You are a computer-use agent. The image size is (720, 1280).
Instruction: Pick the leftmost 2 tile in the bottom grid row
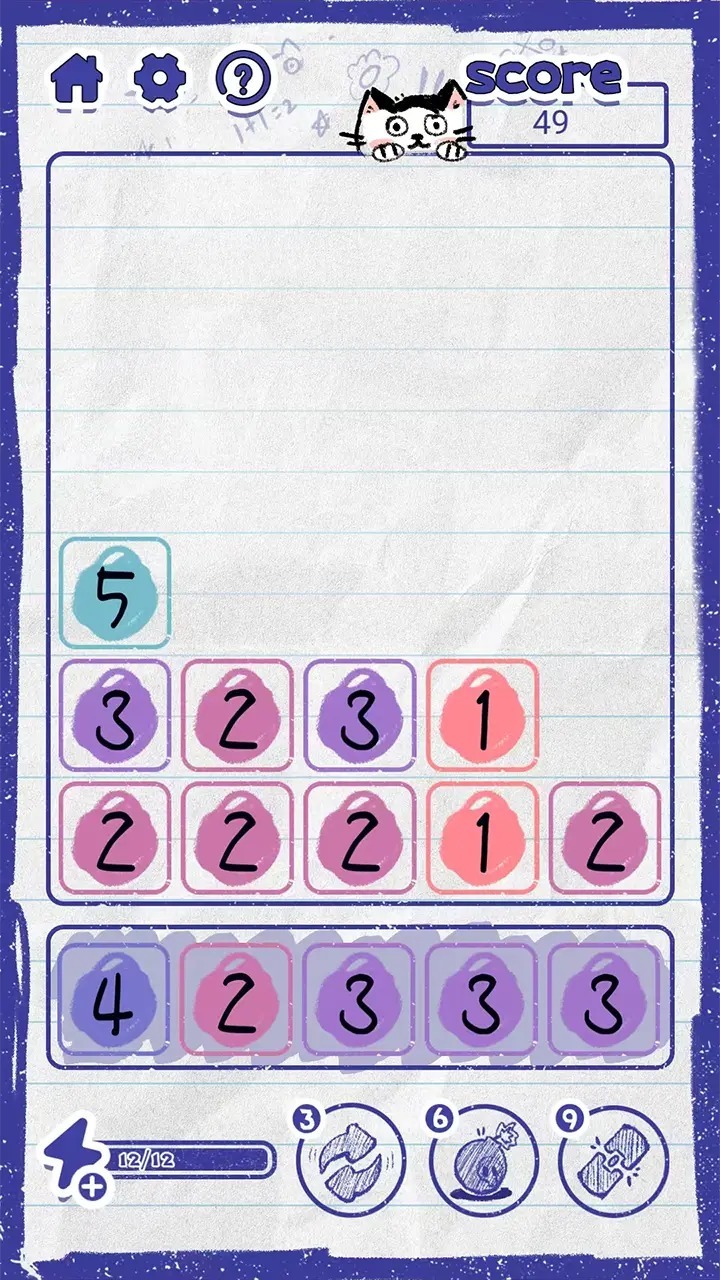coord(113,840)
